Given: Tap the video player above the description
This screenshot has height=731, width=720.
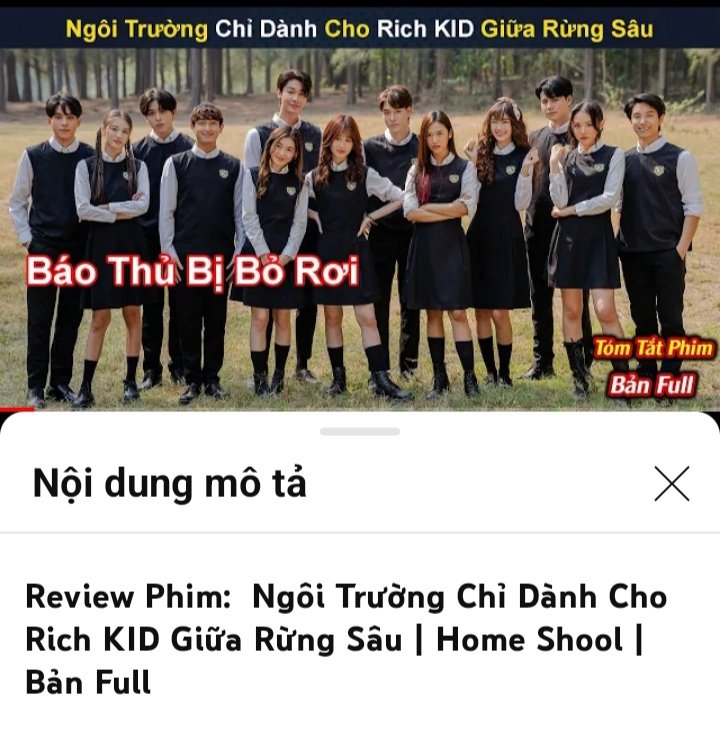Looking at the screenshot, I should [360, 210].
